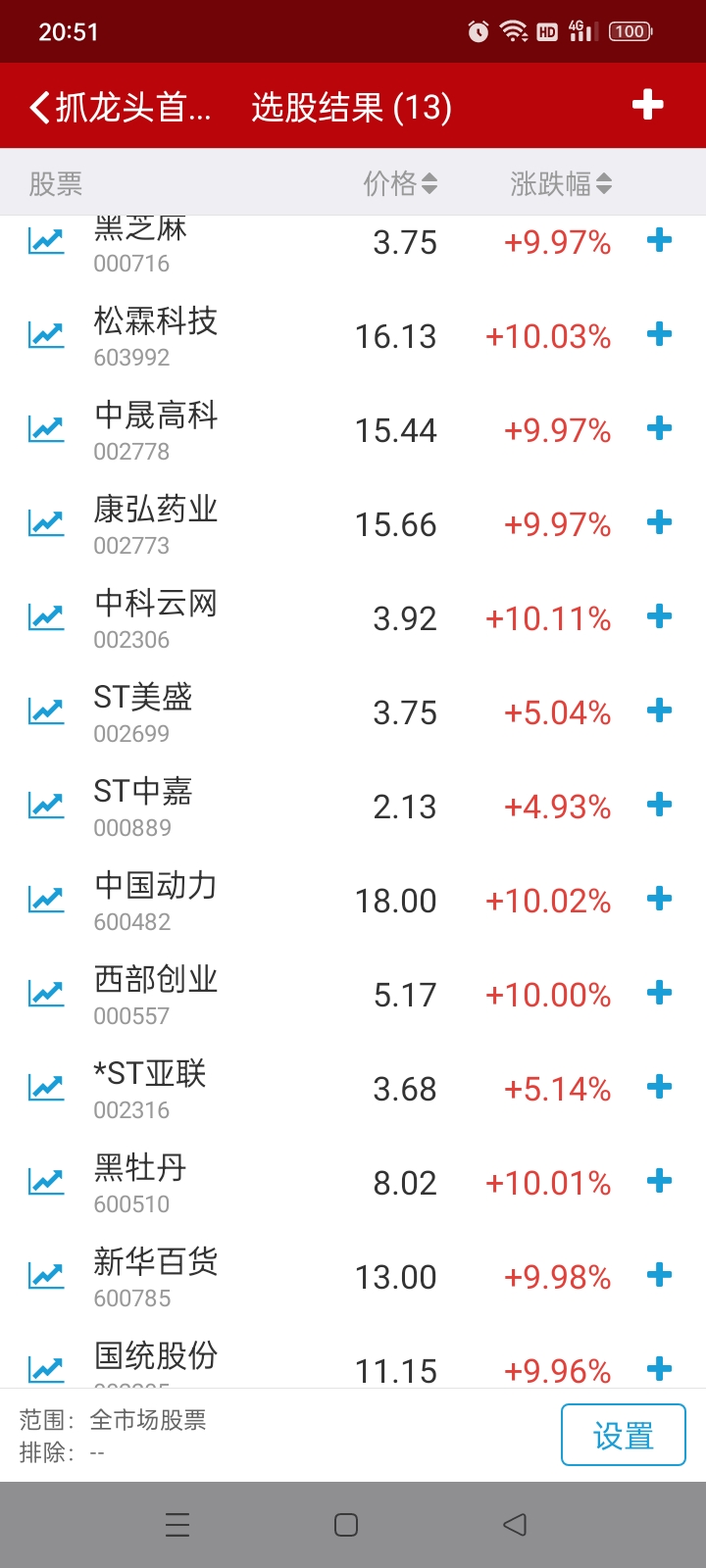The height and width of the screenshot is (1568, 706).
Task: Open the 设置 button
Action: point(623,1436)
